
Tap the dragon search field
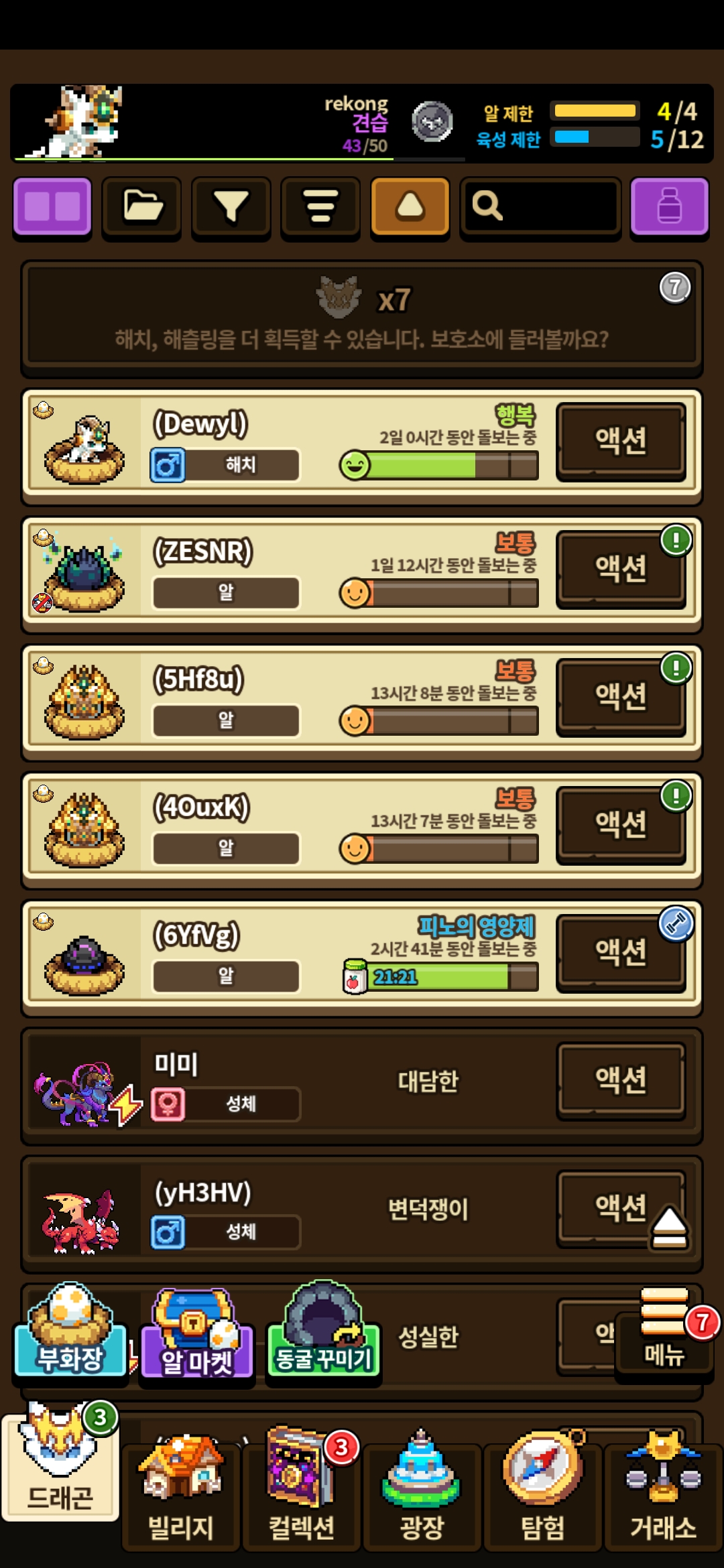[x=540, y=206]
